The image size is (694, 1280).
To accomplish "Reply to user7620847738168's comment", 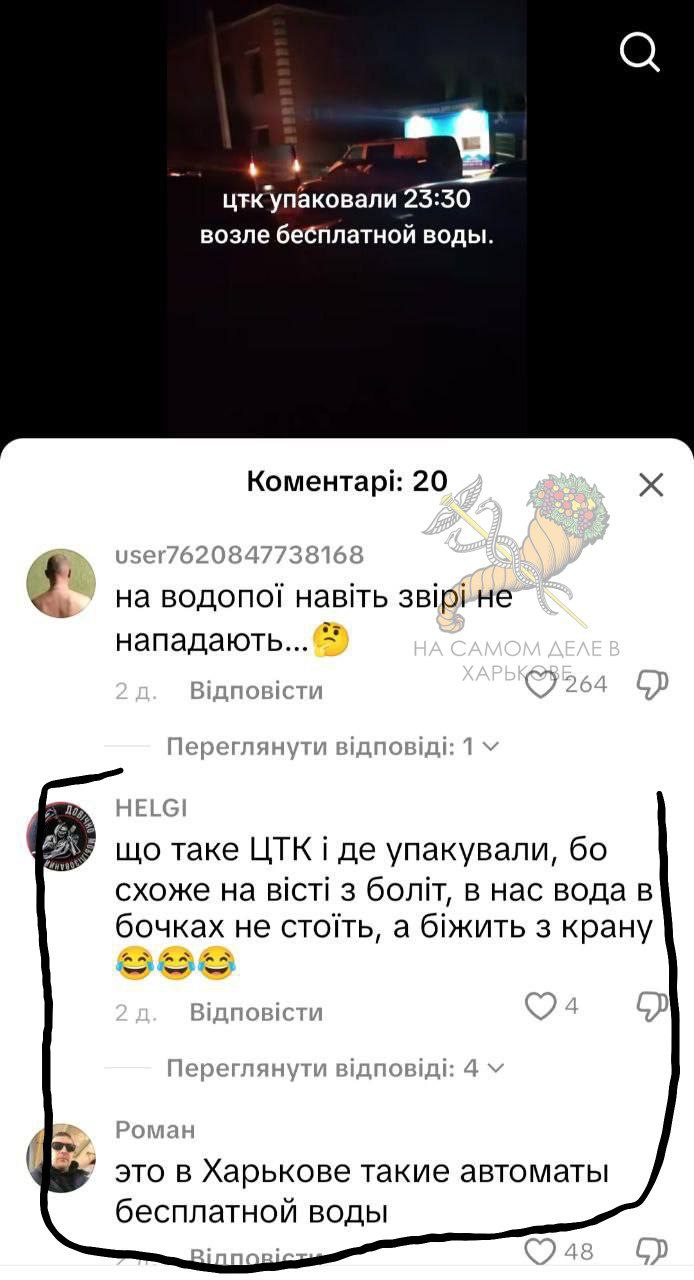I will point(256,691).
